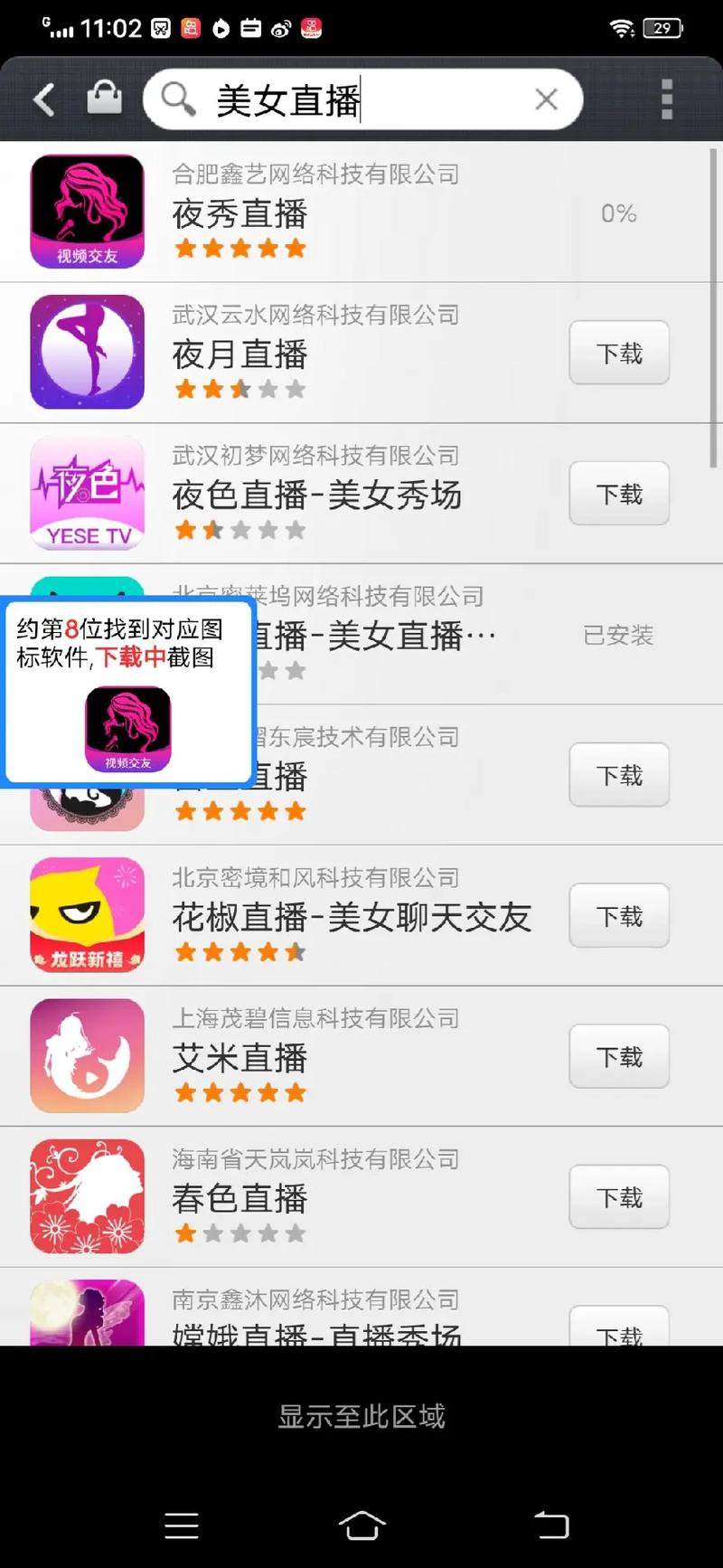Tap the 夜月直播 app icon
Screen dimensions: 723x1568
(x=87, y=352)
